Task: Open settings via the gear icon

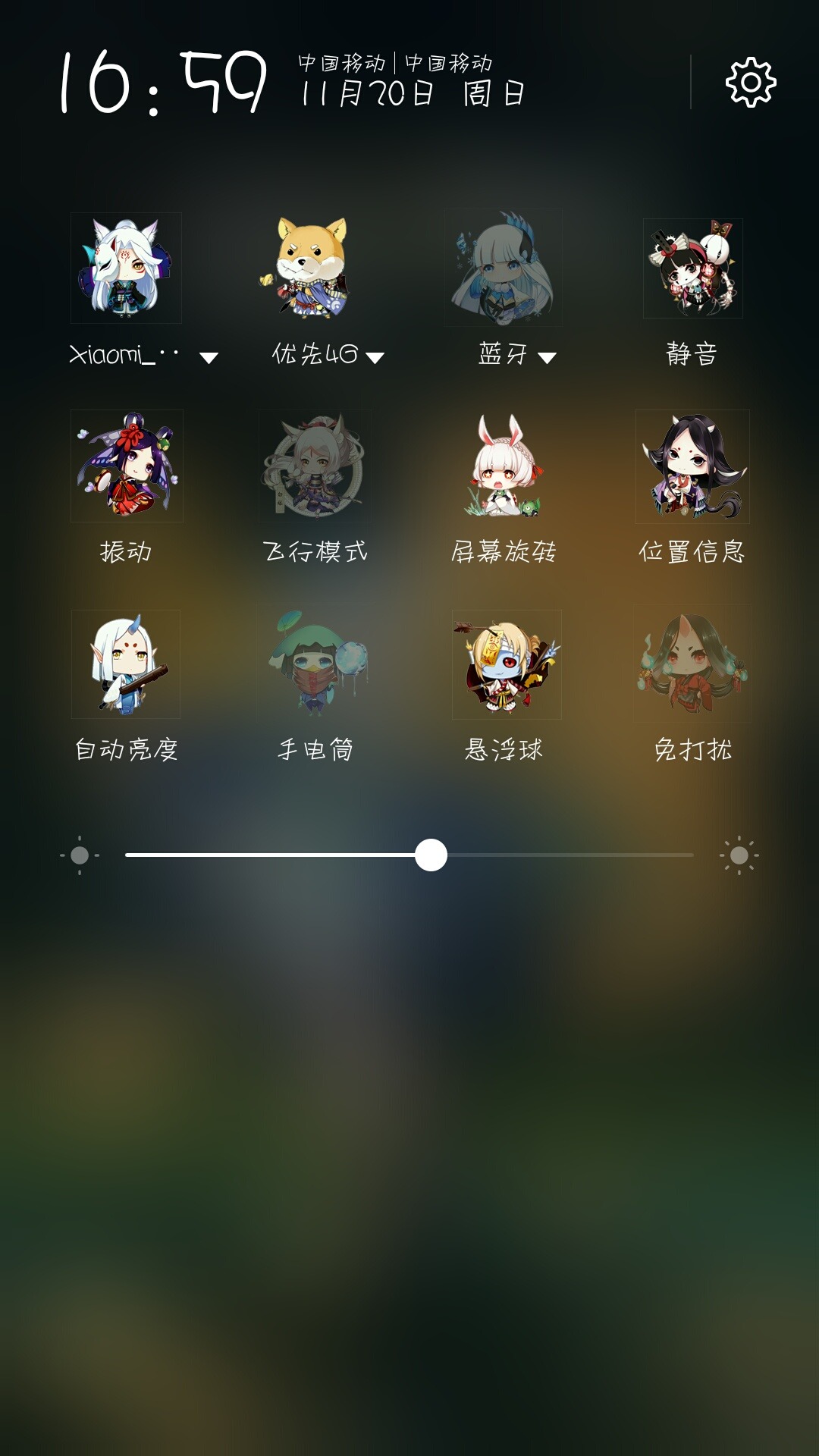Action: coord(751,82)
